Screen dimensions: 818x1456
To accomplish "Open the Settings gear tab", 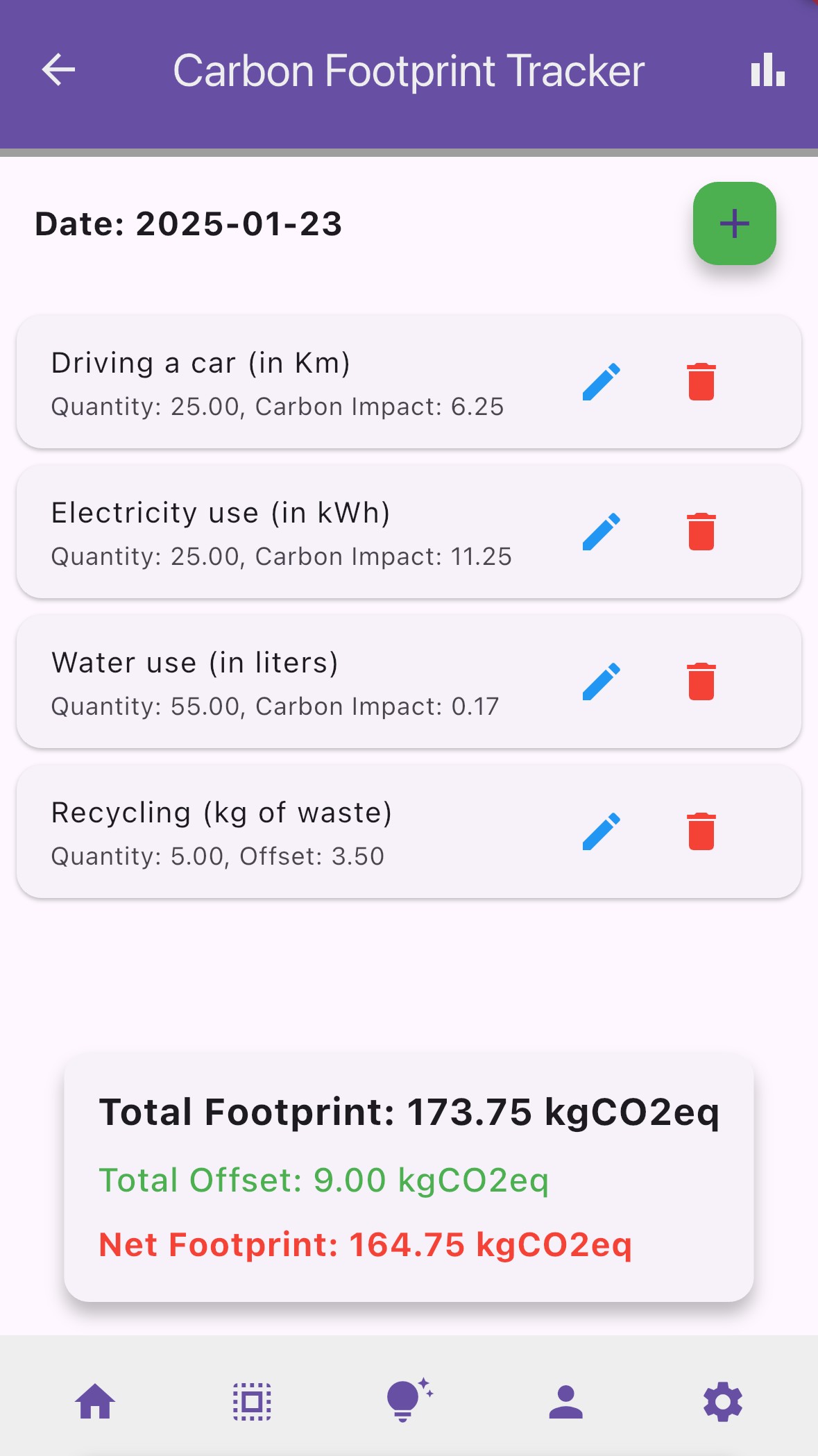I will pyautogui.click(x=723, y=1402).
